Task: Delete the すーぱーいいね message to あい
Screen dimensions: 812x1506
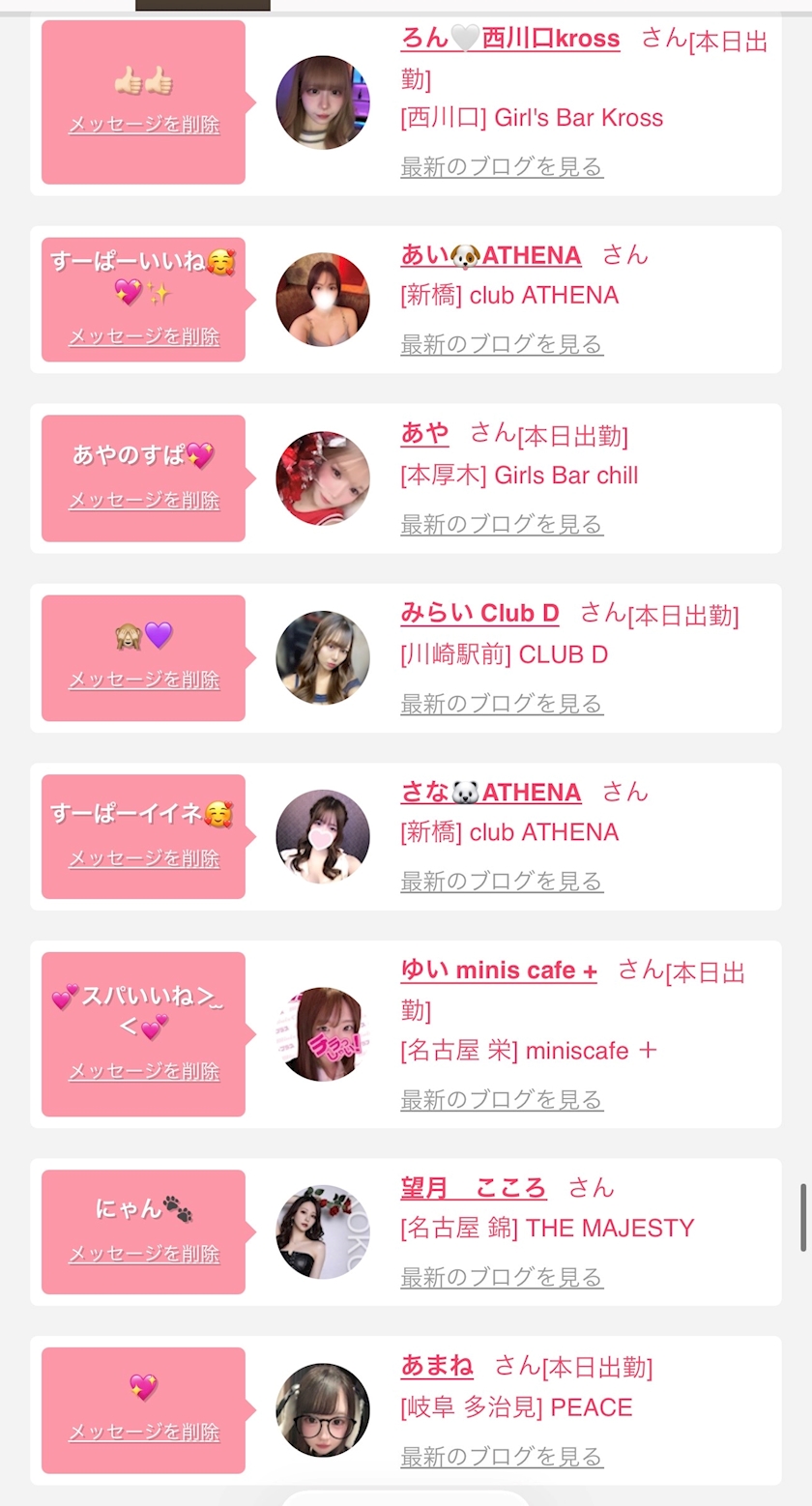Action: click(x=144, y=337)
